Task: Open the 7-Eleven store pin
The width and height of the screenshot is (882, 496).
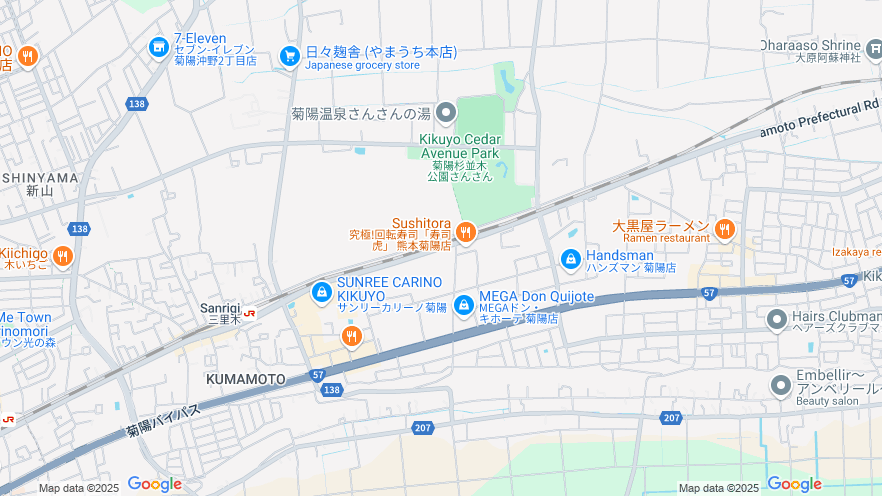Action: (158, 47)
